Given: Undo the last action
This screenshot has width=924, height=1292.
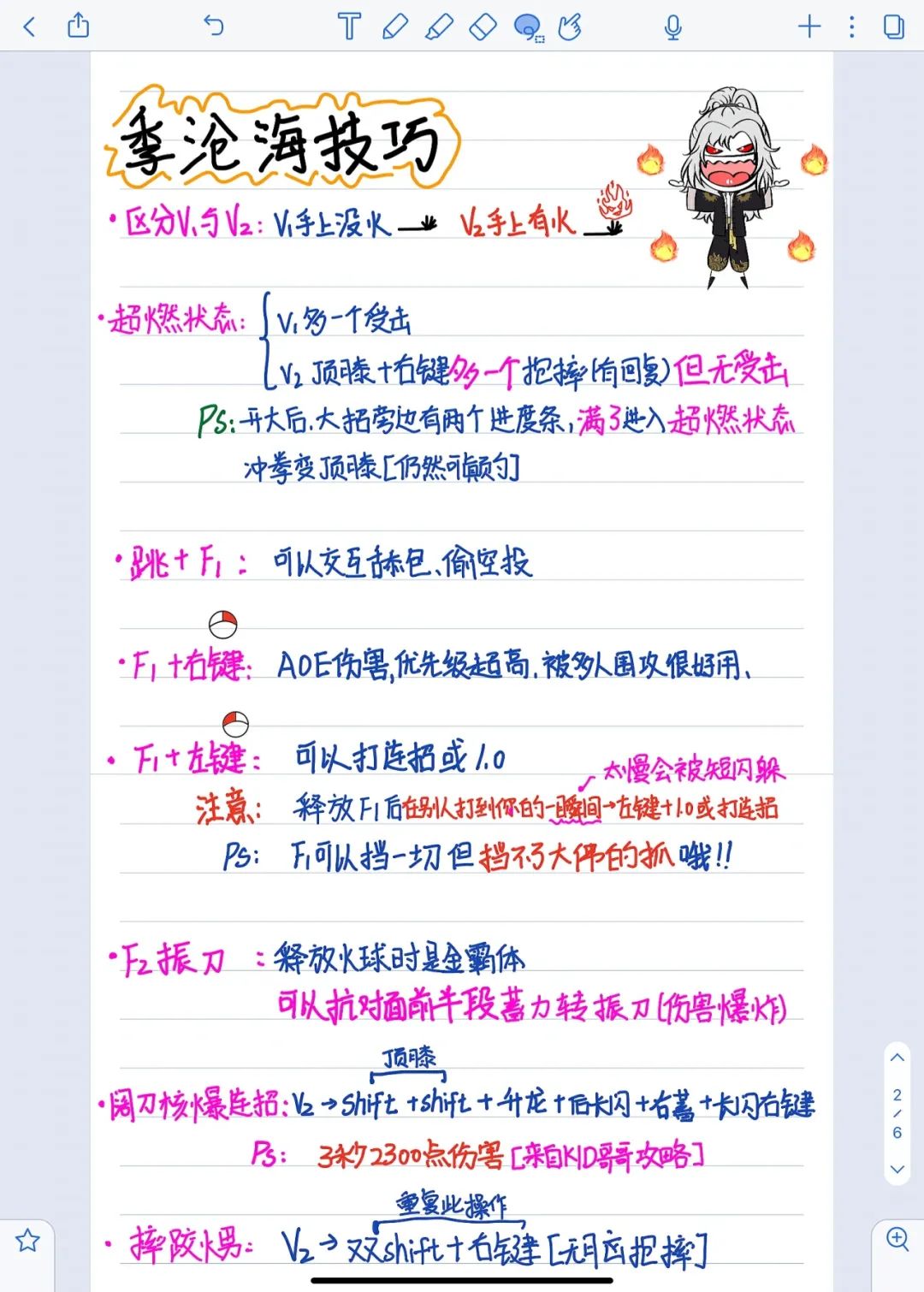Looking at the screenshot, I should click(213, 26).
